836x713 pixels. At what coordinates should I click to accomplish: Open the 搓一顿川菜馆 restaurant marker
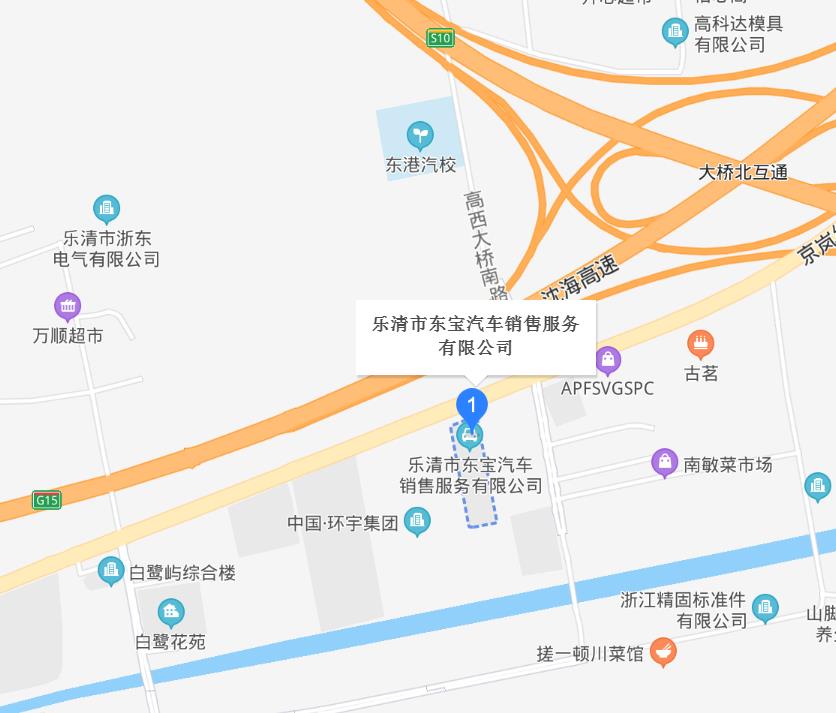[662, 653]
